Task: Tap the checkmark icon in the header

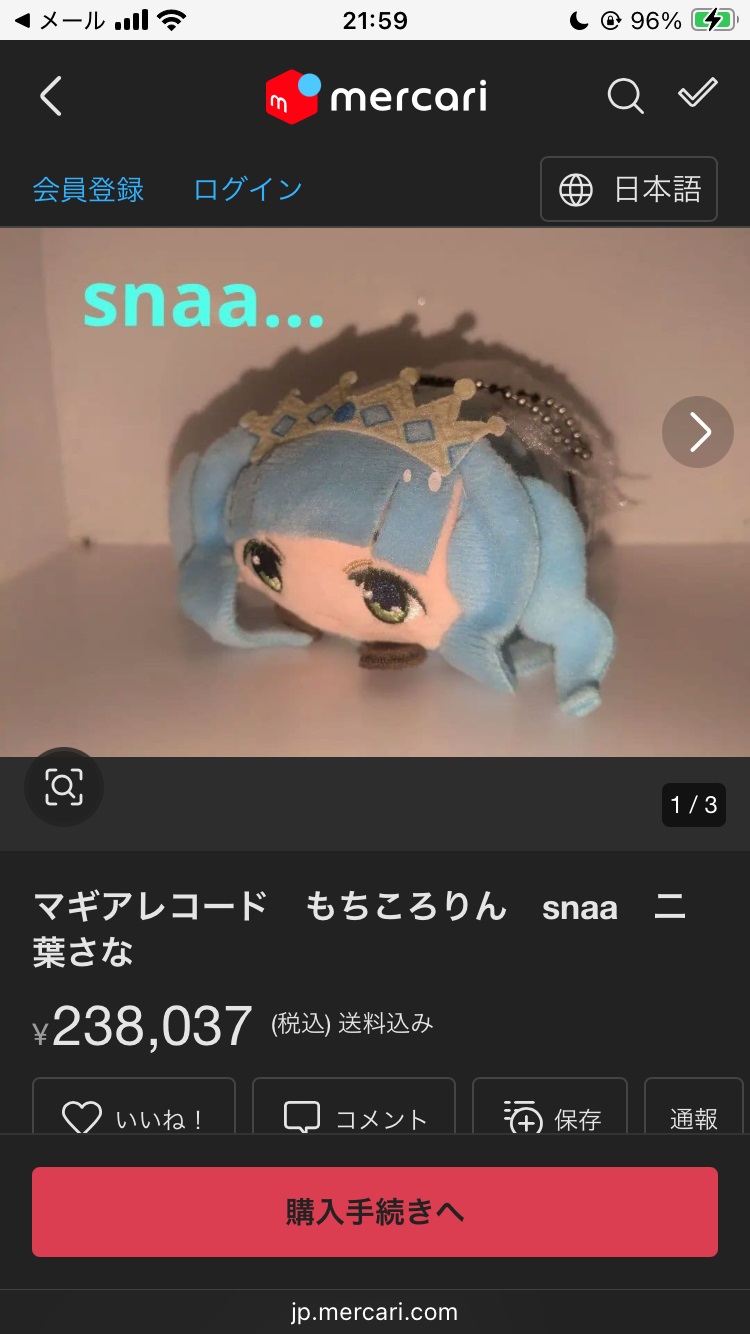Action: [698, 94]
